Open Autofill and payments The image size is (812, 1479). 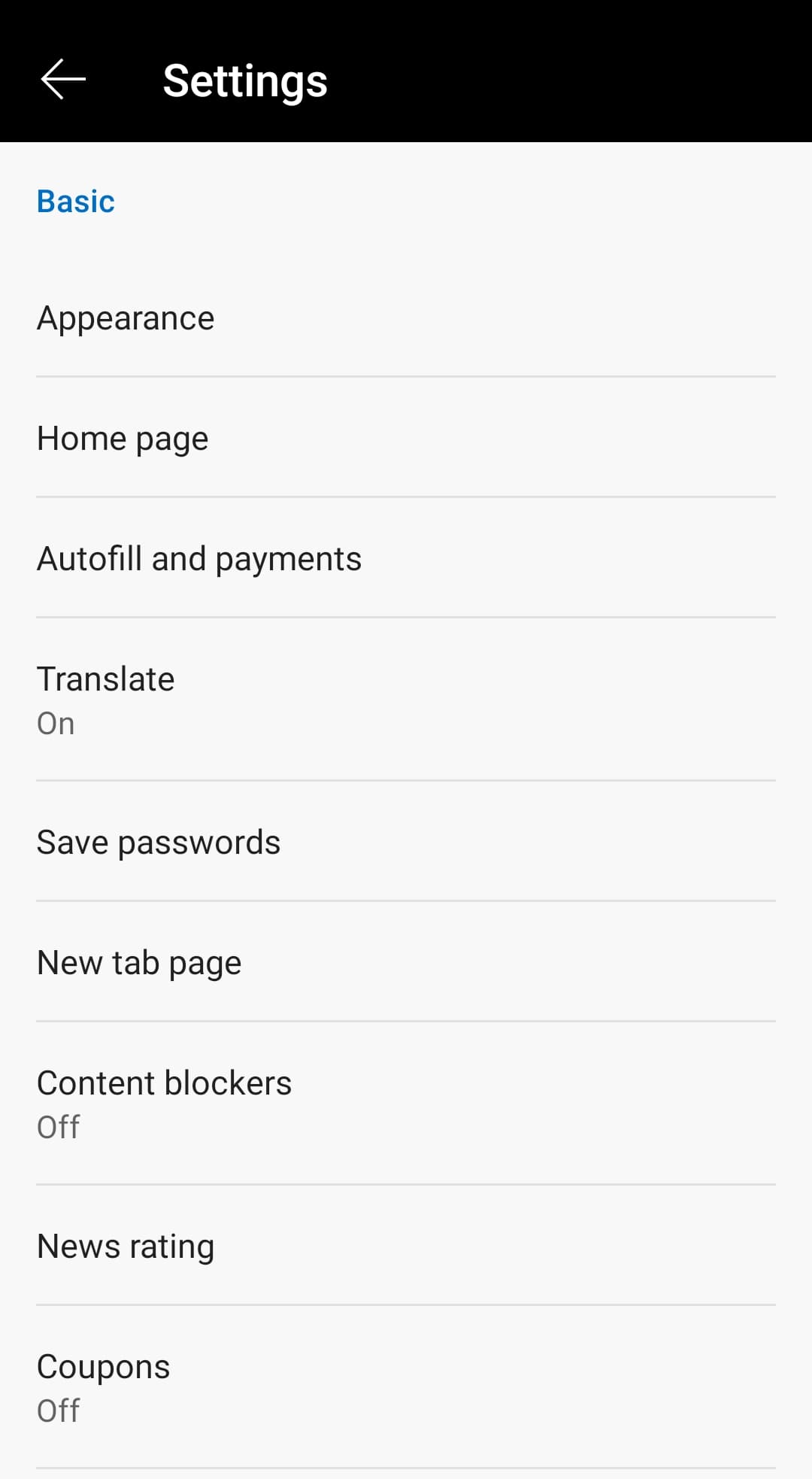pyautogui.click(x=199, y=557)
